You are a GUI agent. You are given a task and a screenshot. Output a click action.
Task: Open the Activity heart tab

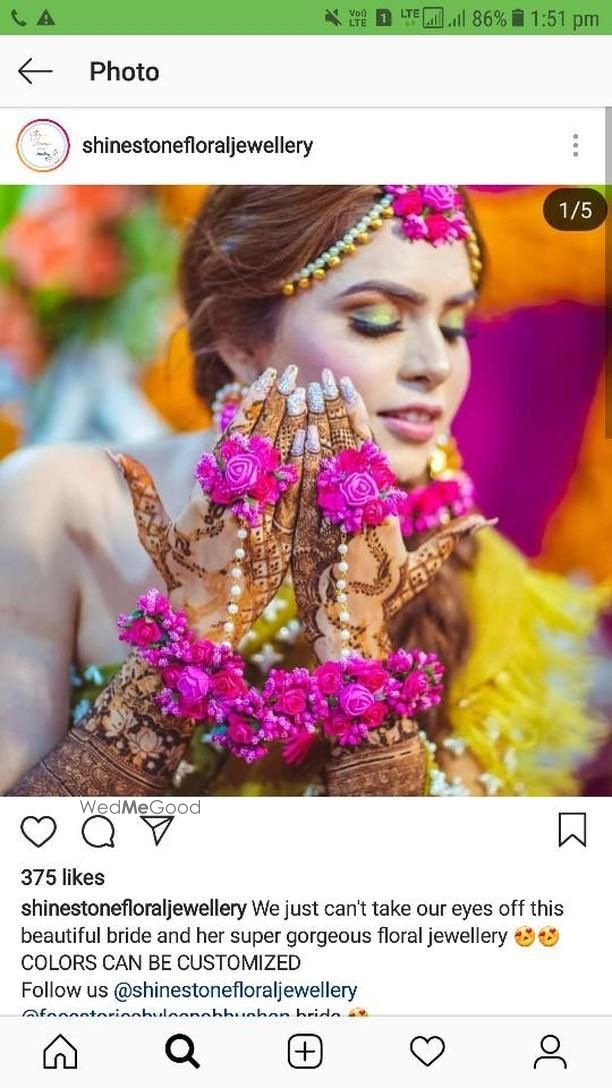point(428,1052)
